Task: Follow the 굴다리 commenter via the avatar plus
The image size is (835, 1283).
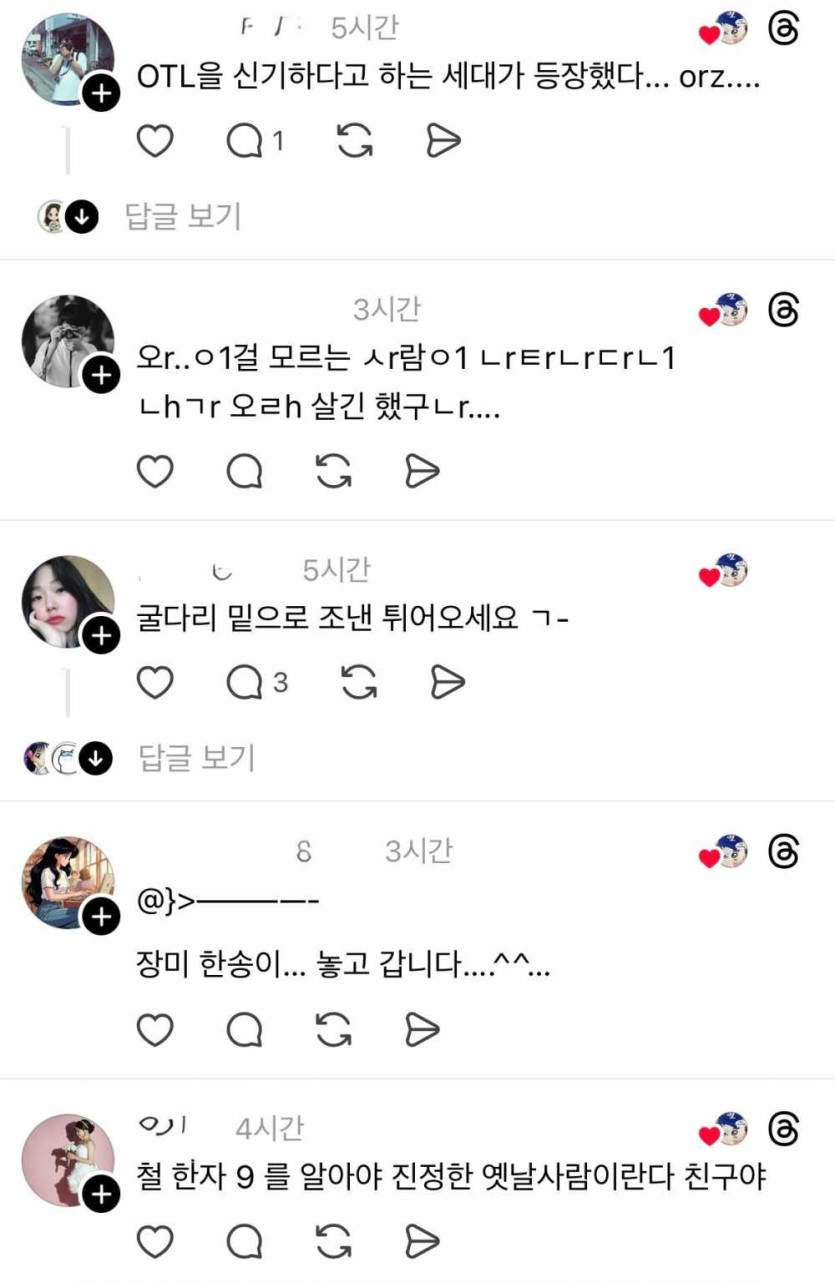Action: (100, 636)
